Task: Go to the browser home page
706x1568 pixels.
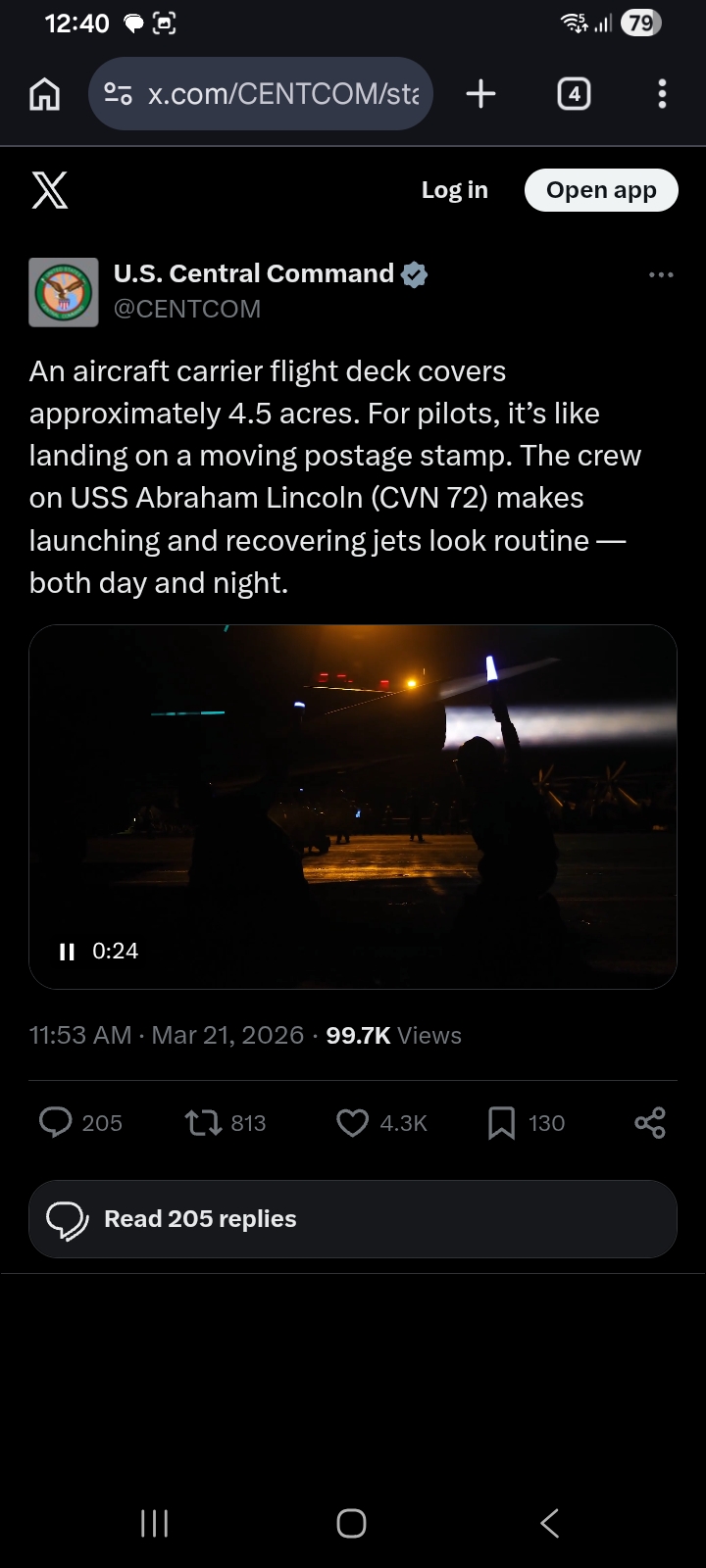Action: [x=45, y=94]
